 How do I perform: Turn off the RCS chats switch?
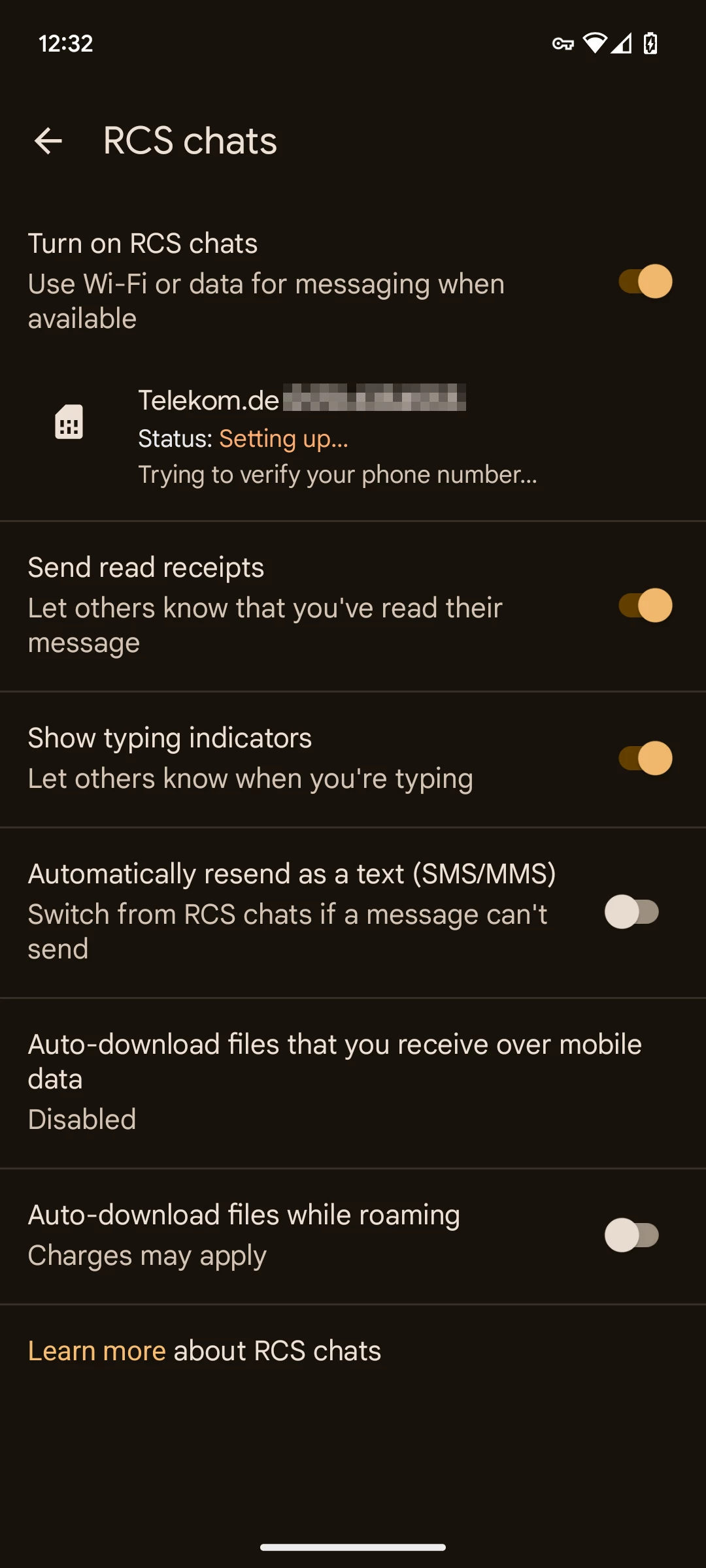(645, 282)
